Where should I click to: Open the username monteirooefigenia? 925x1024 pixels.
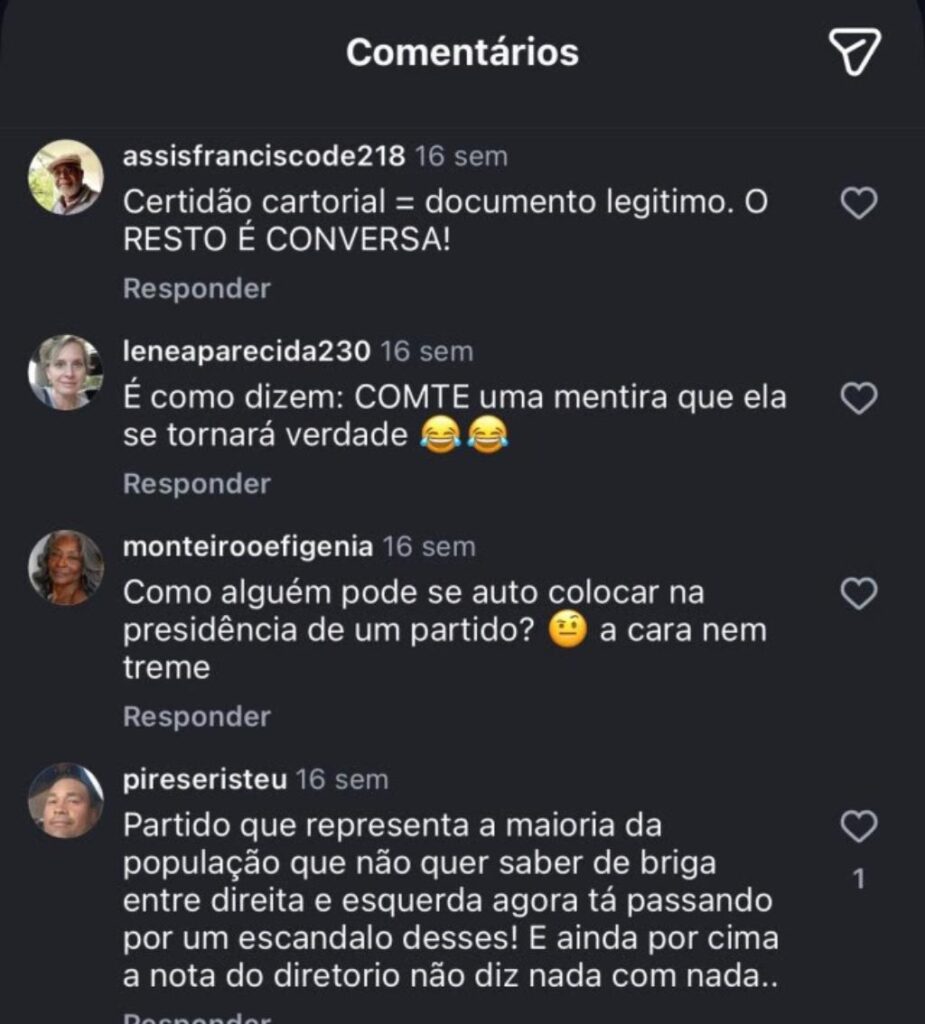[x=248, y=547]
